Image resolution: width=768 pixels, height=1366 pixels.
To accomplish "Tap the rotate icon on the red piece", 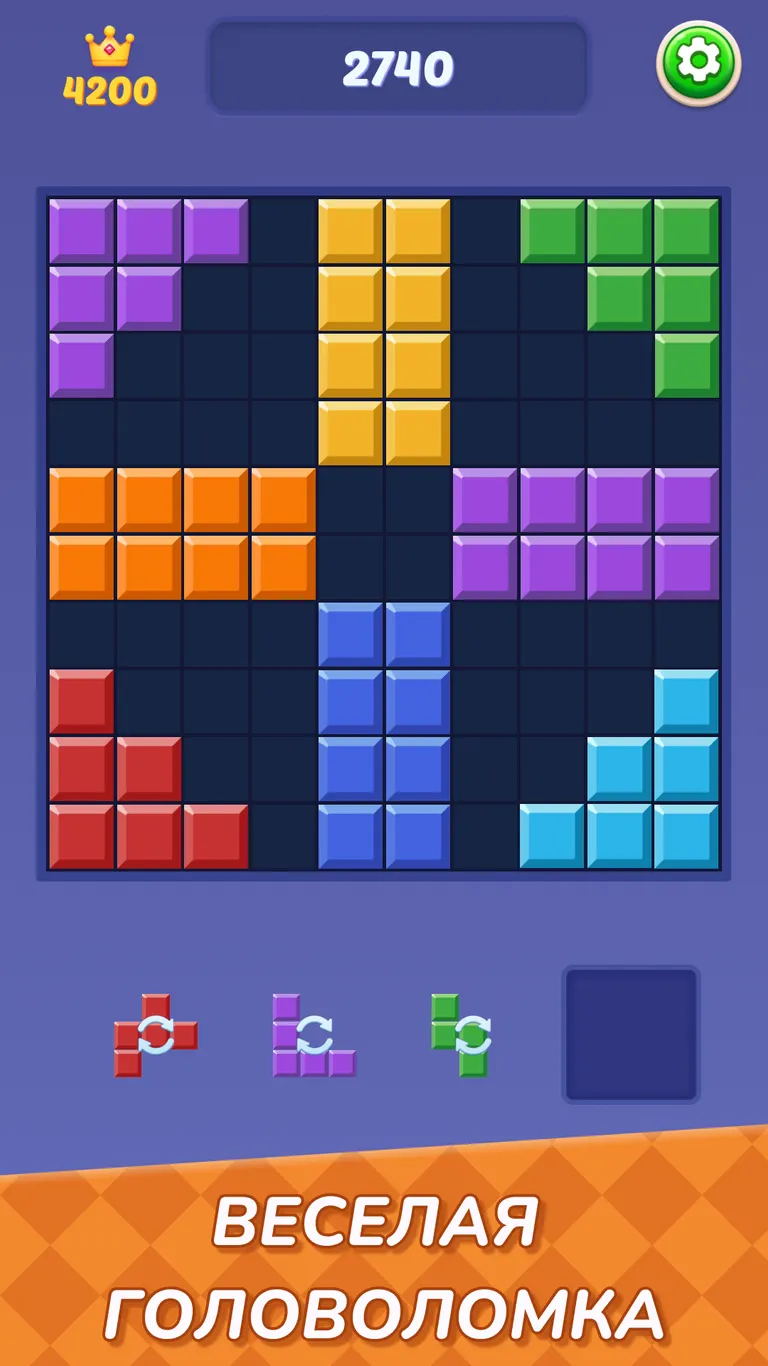I will 158,1034.
